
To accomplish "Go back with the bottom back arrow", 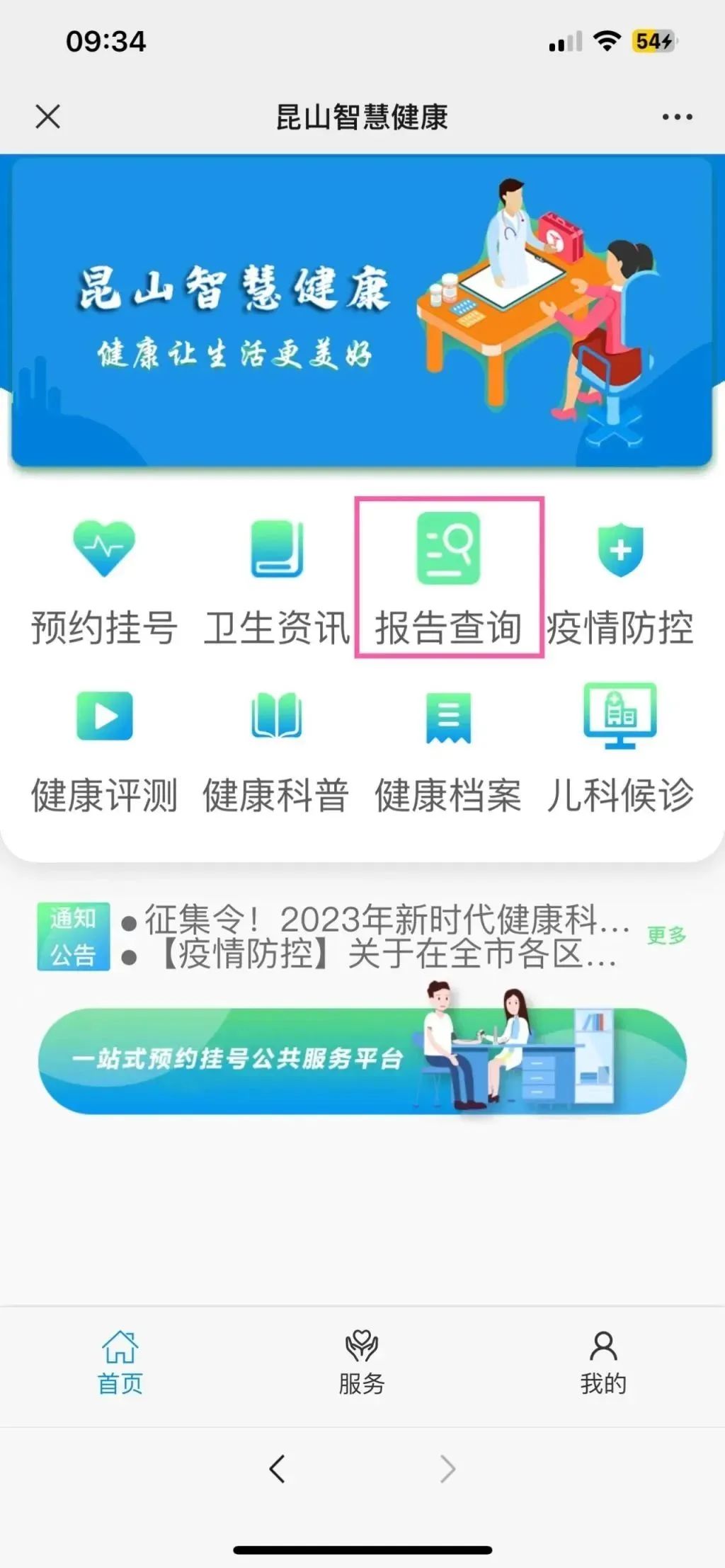I will 277,1469.
